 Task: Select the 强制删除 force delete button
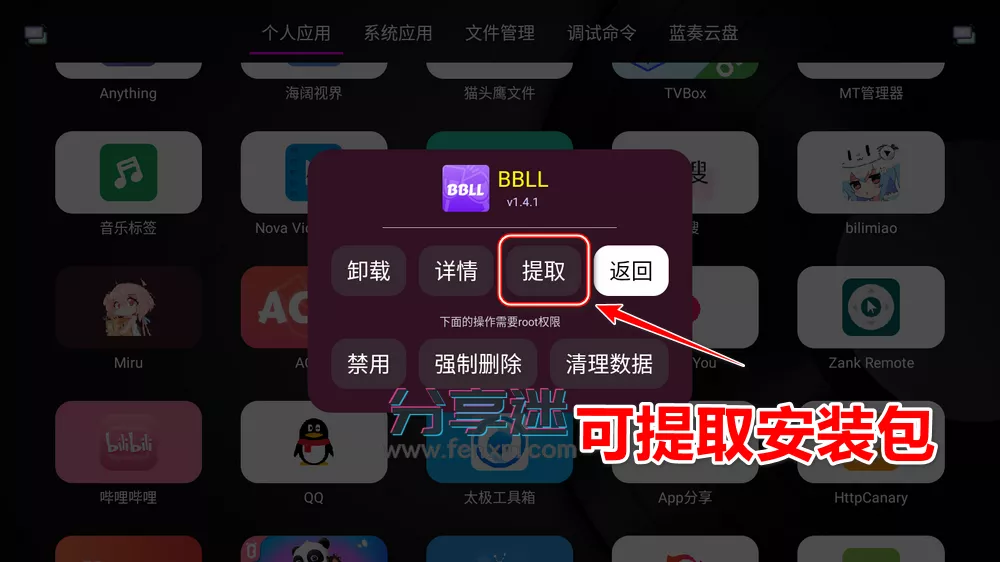point(477,363)
